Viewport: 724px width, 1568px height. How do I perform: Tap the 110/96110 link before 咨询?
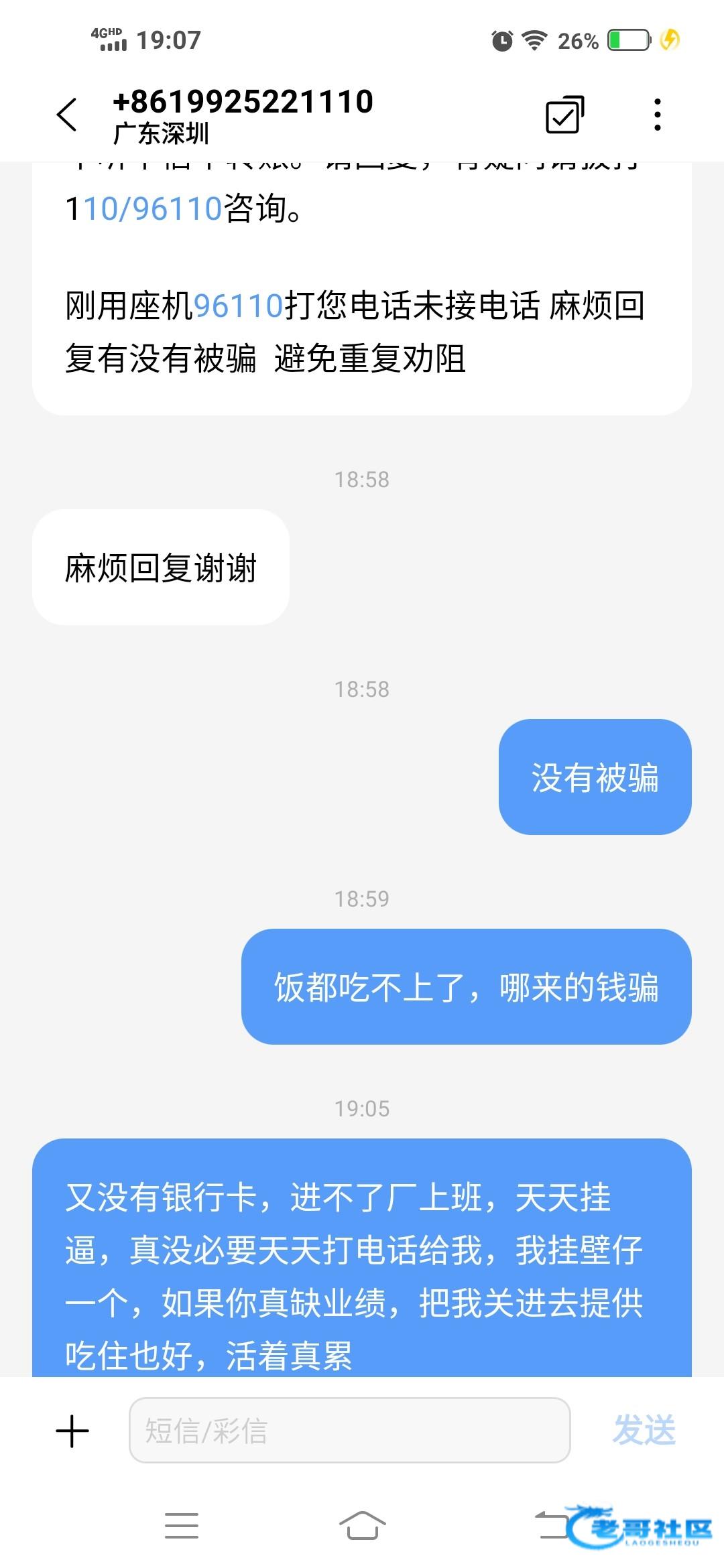point(153,209)
